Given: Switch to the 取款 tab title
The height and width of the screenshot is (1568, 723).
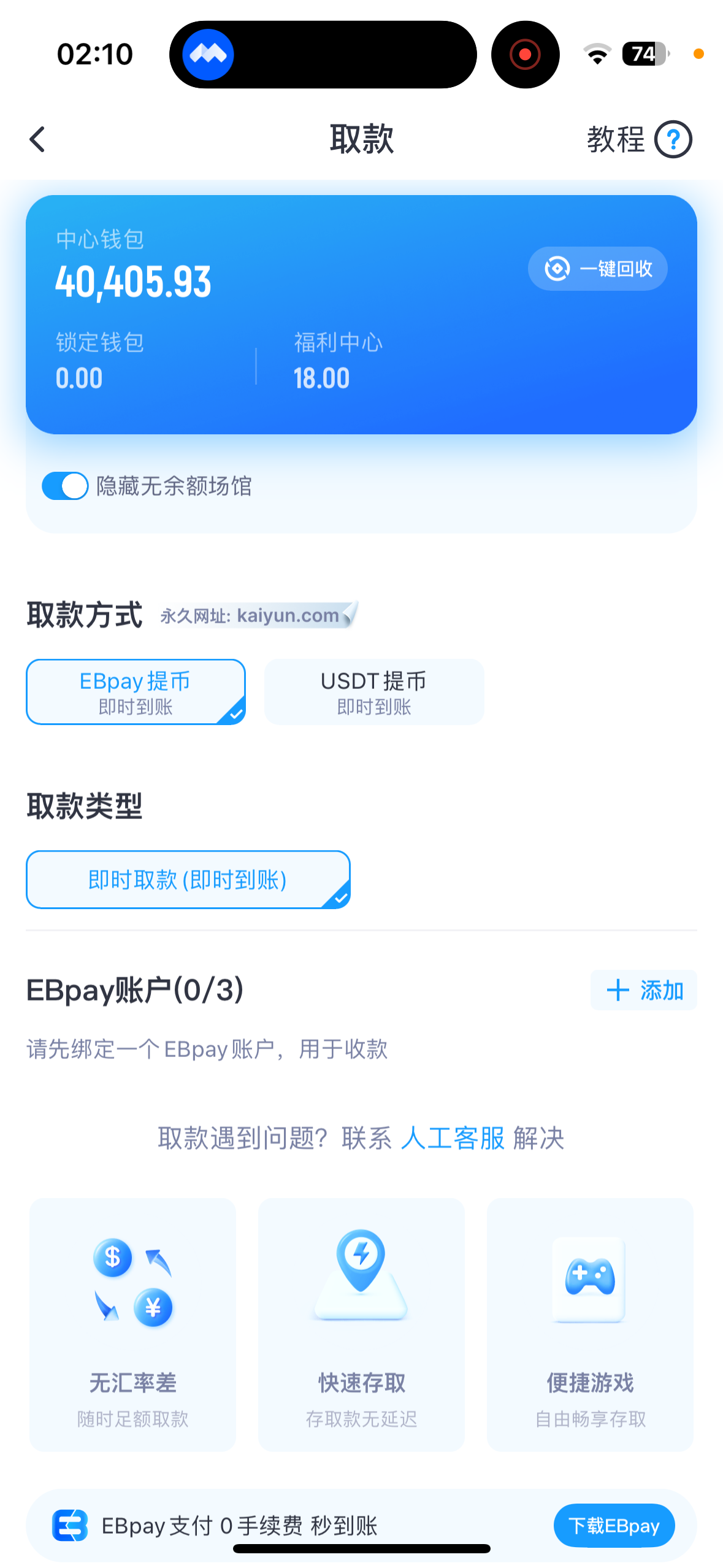Looking at the screenshot, I should coord(361,139).
